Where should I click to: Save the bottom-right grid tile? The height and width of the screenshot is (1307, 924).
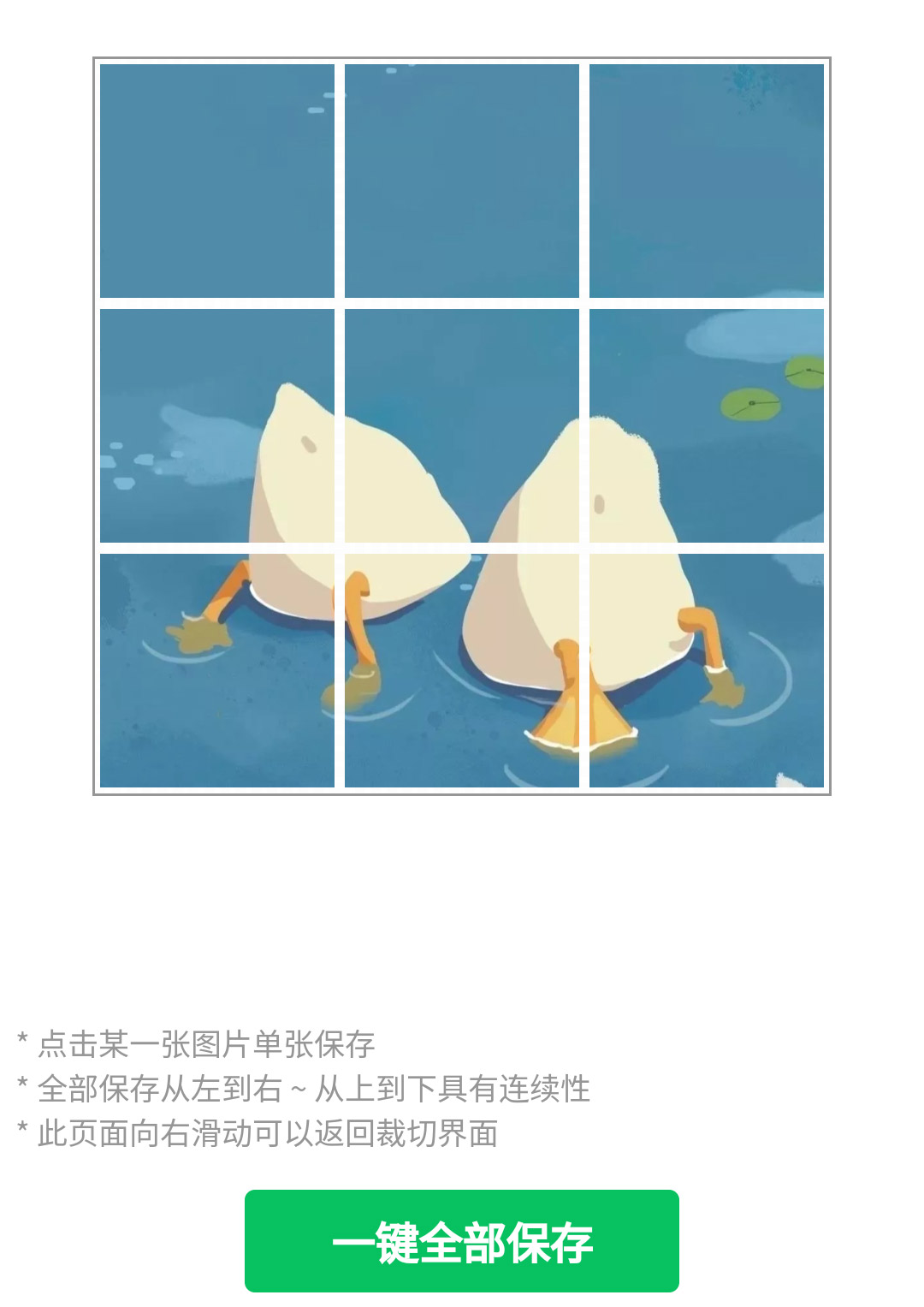707,670
